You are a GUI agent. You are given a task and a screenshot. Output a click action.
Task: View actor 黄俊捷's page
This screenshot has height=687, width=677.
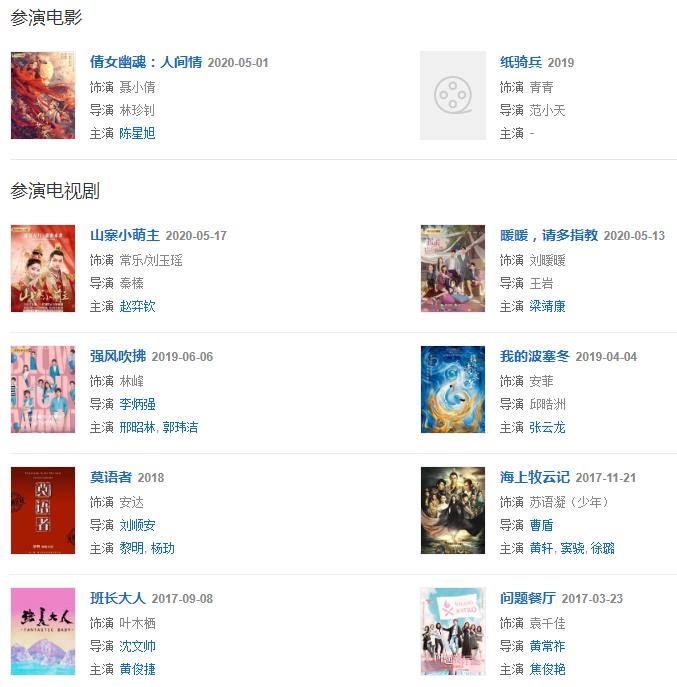click(137, 669)
